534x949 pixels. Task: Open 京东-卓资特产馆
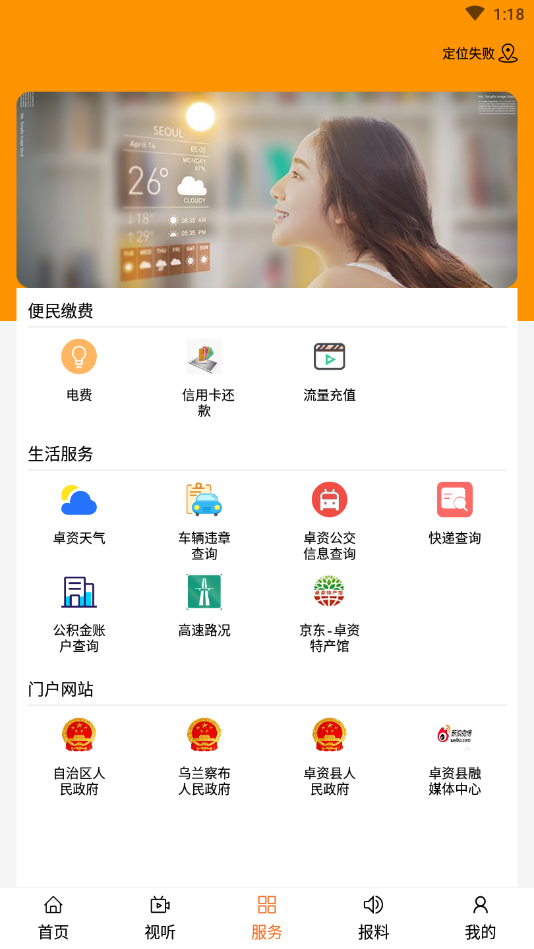click(x=329, y=613)
